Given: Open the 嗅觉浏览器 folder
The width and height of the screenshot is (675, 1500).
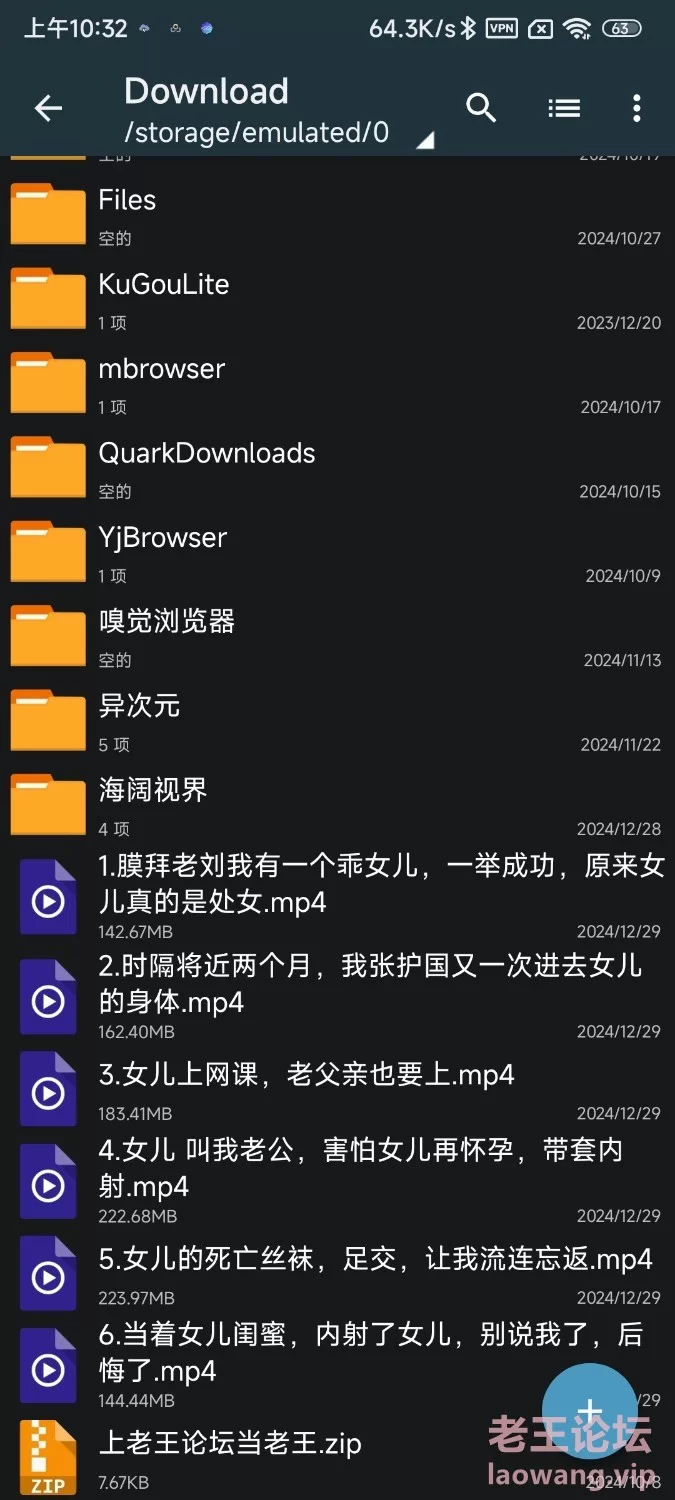Looking at the screenshot, I should pos(337,636).
